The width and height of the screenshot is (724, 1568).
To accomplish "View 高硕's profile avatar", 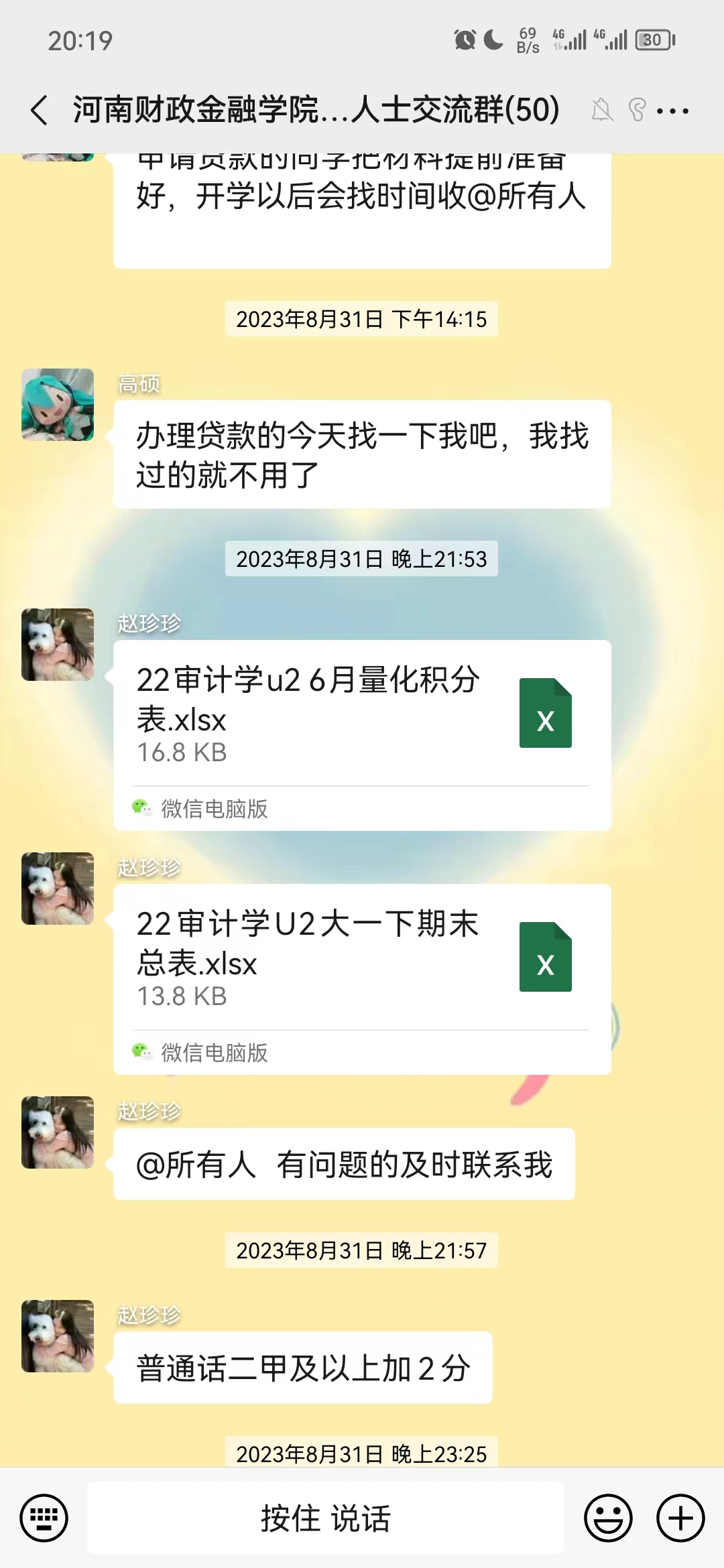I will tap(58, 404).
